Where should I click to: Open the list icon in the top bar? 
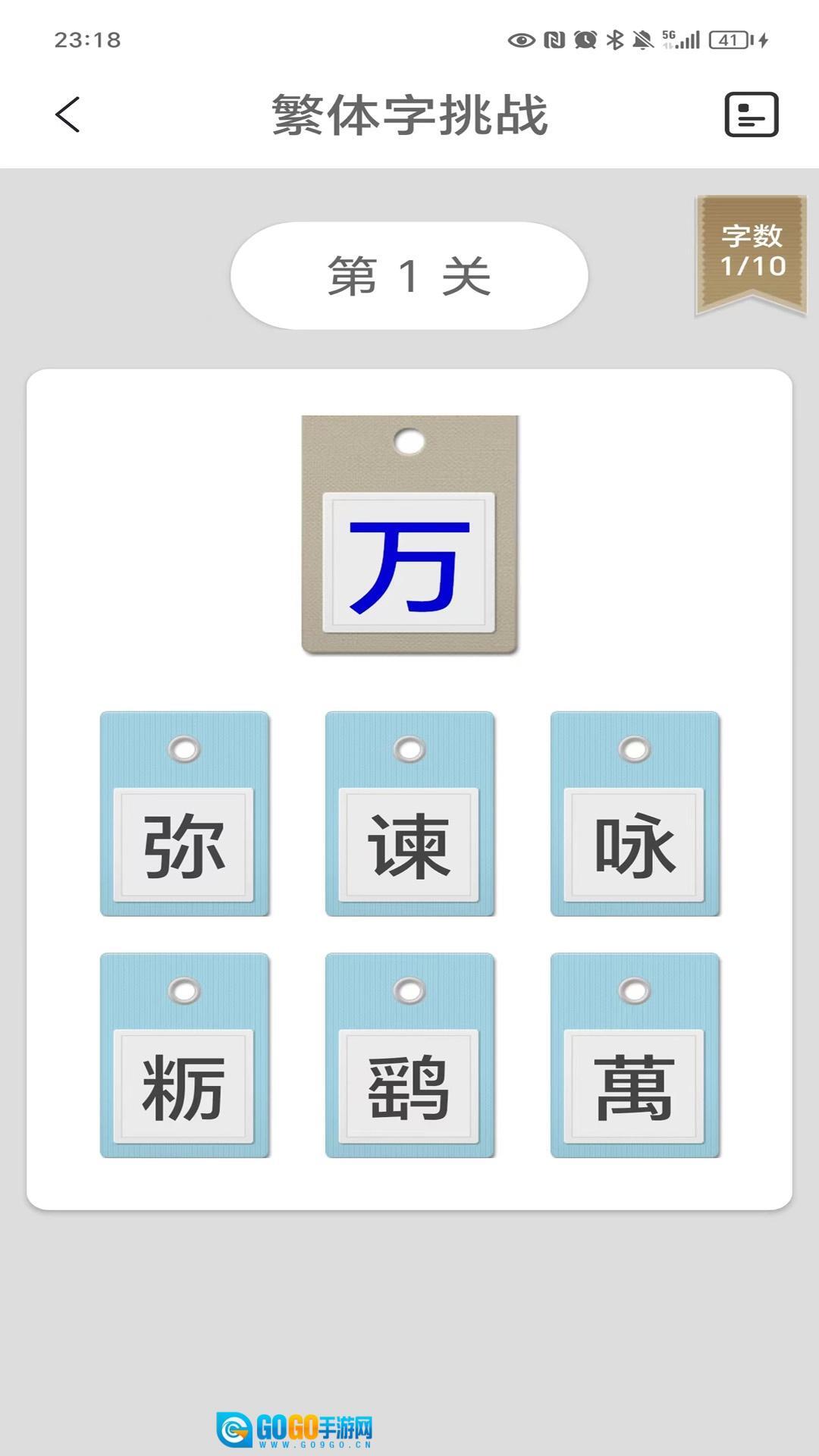tap(751, 115)
